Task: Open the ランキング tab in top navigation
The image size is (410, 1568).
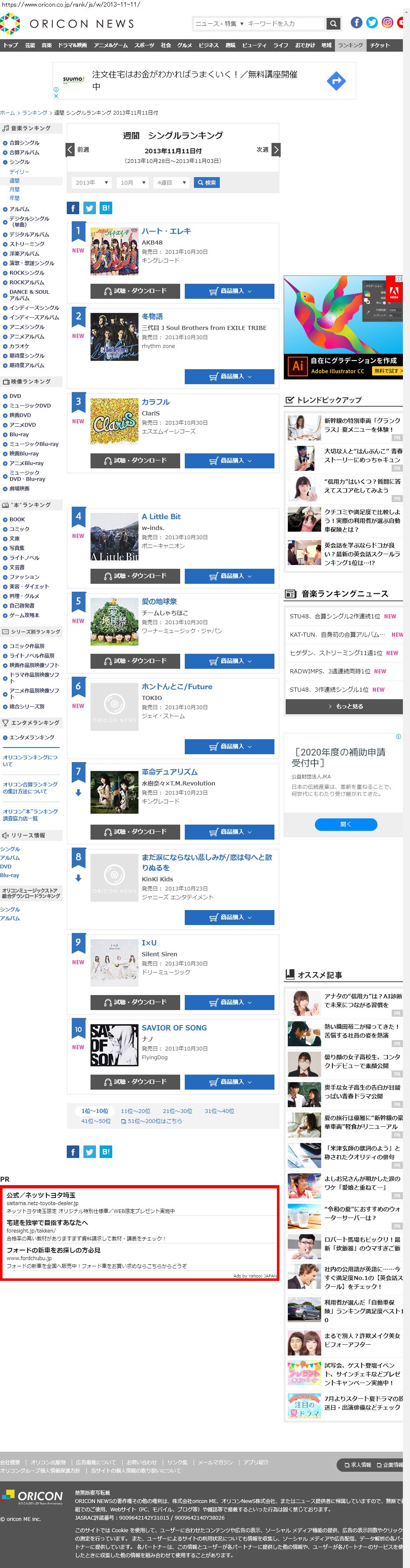Action: pos(350,45)
